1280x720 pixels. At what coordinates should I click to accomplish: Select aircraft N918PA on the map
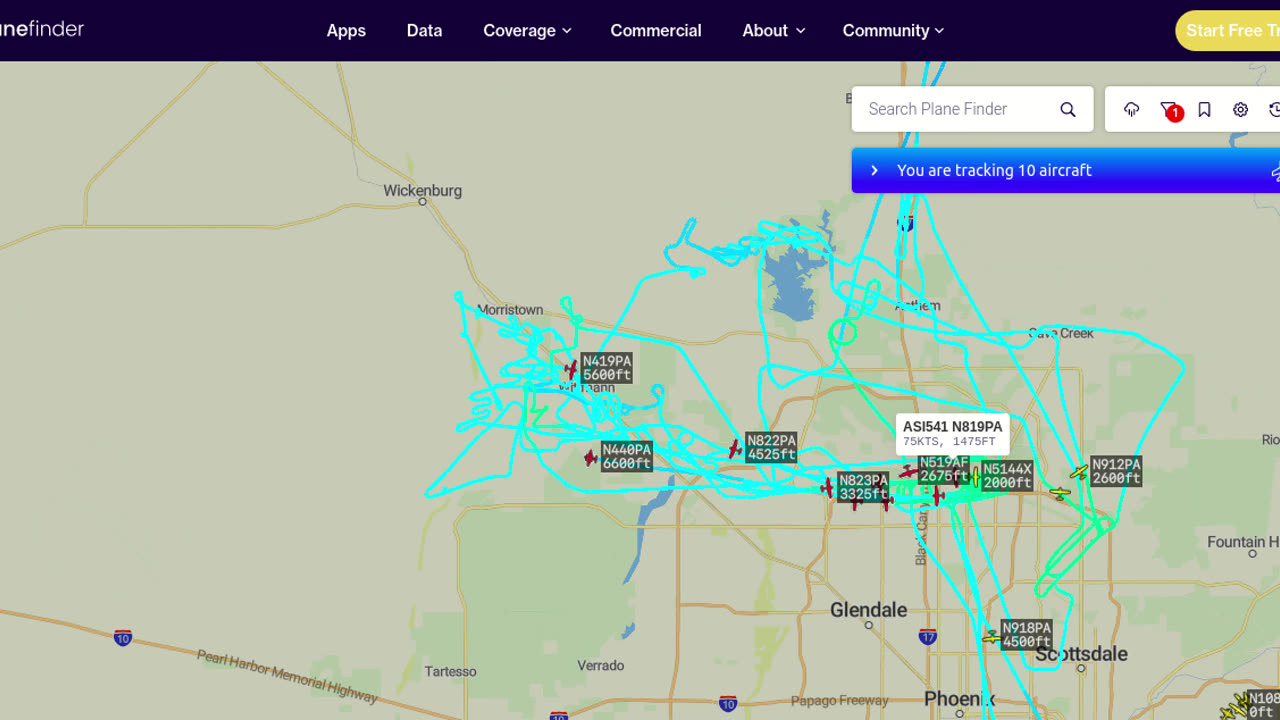click(991, 637)
